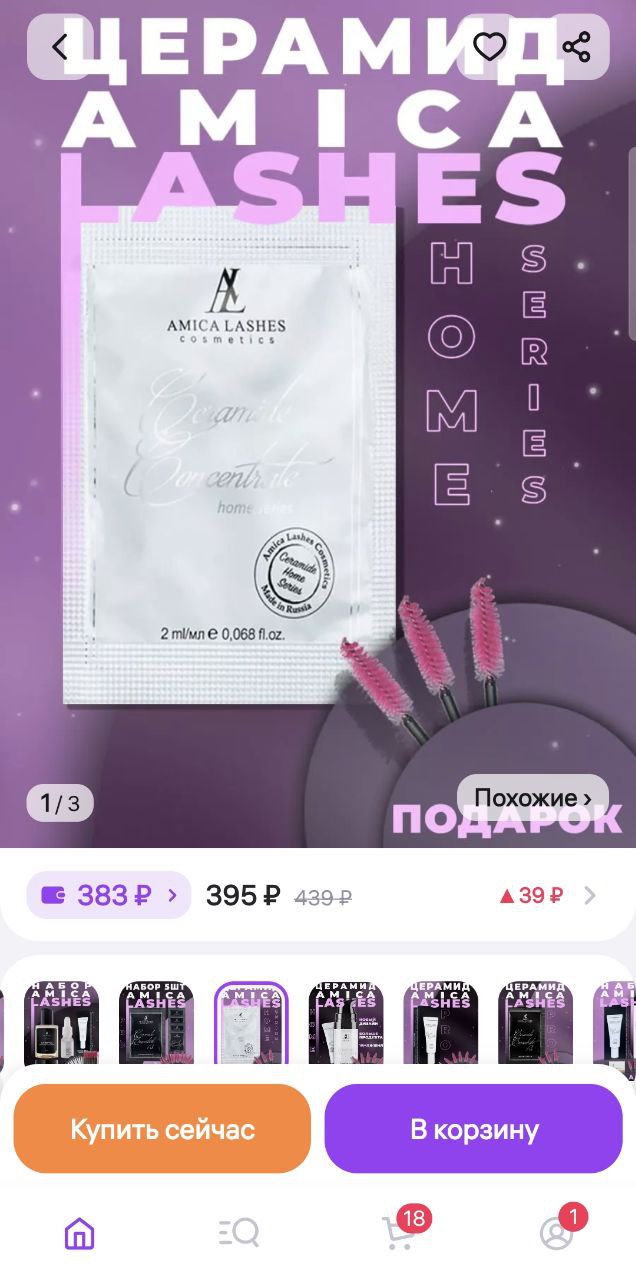Viewport: 636px width, 1280px height.
Task: Go back with the top-left arrow
Action: [61, 46]
